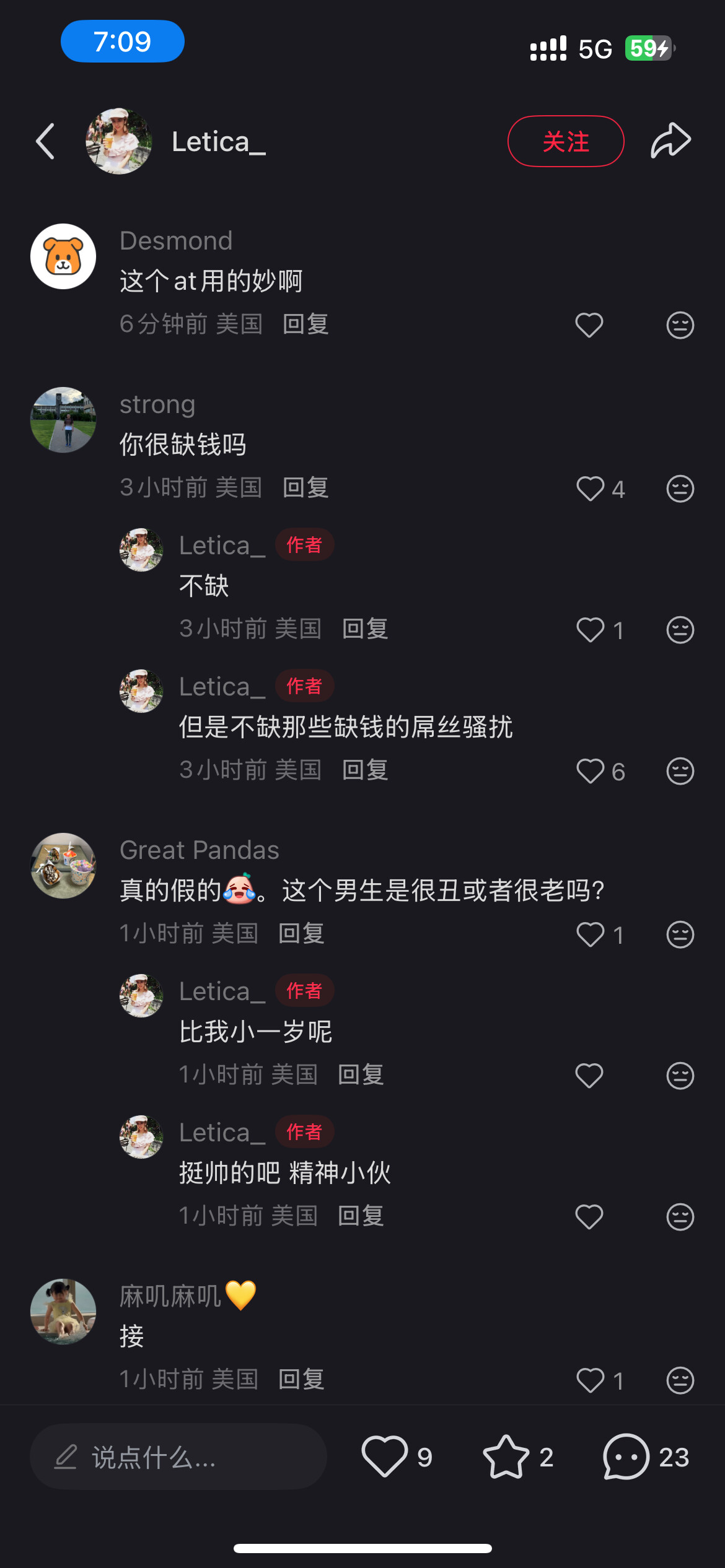Save the post with the star icon

(506, 1457)
